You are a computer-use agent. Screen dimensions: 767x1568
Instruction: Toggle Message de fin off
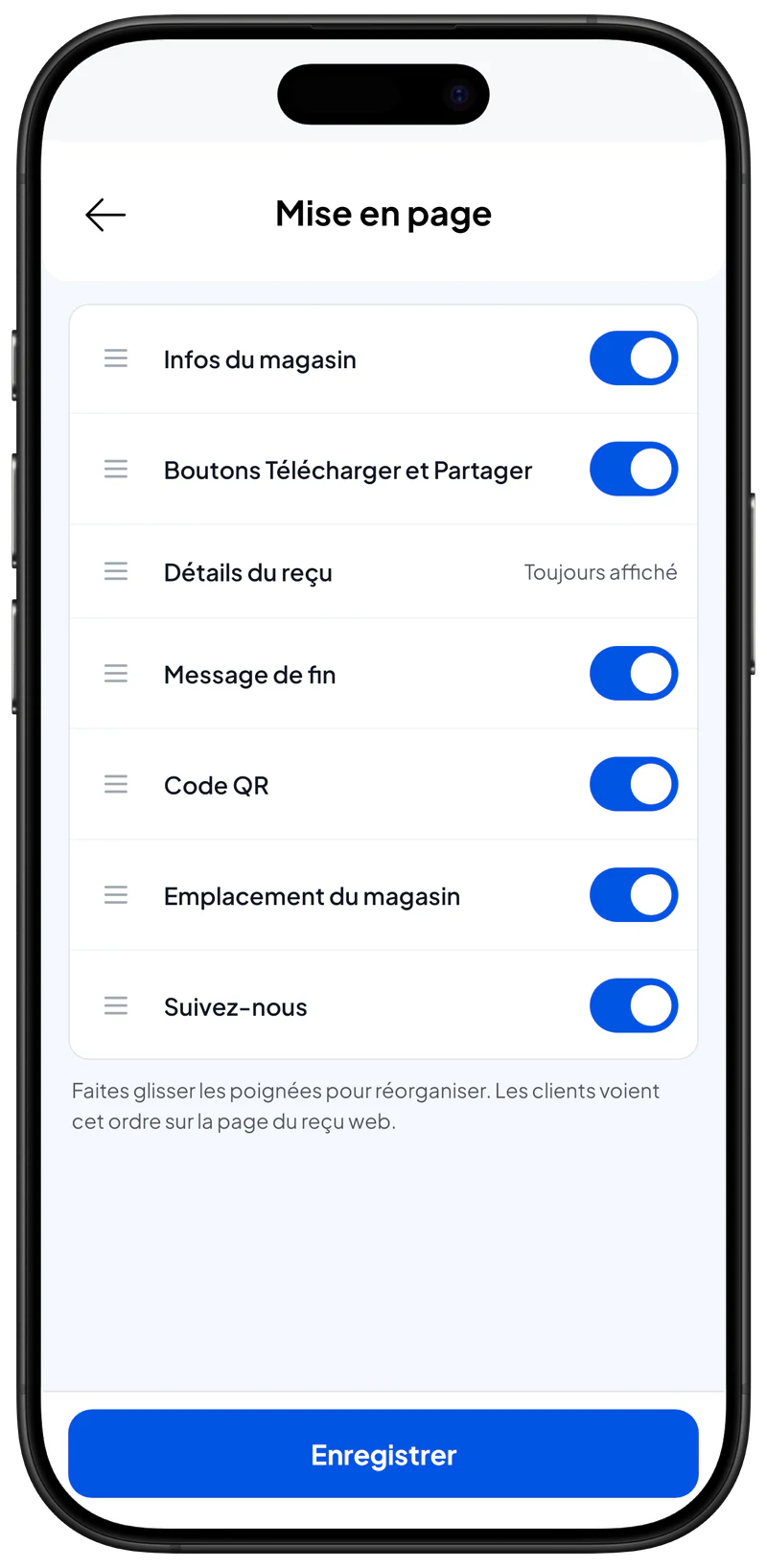(x=634, y=674)
